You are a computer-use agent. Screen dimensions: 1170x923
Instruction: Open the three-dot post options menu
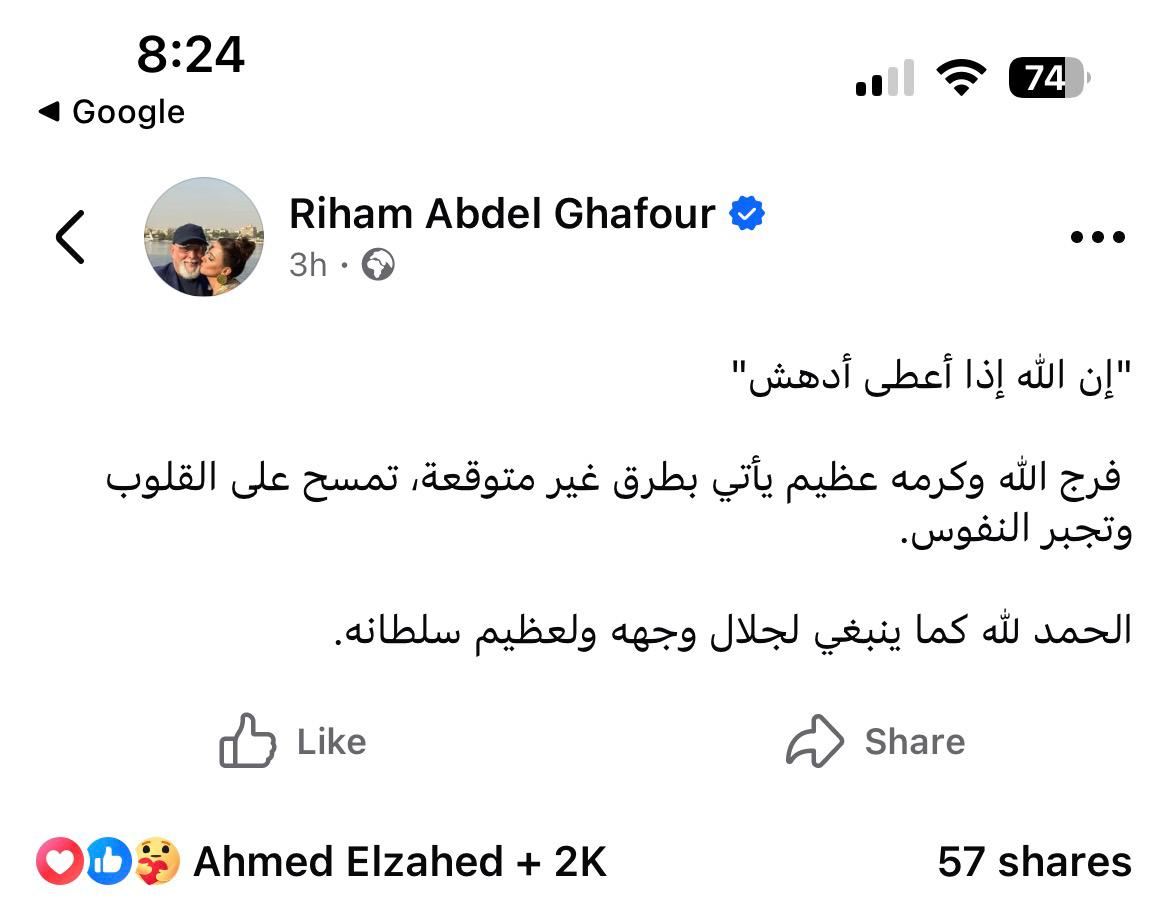click(x=1097, y=238)
